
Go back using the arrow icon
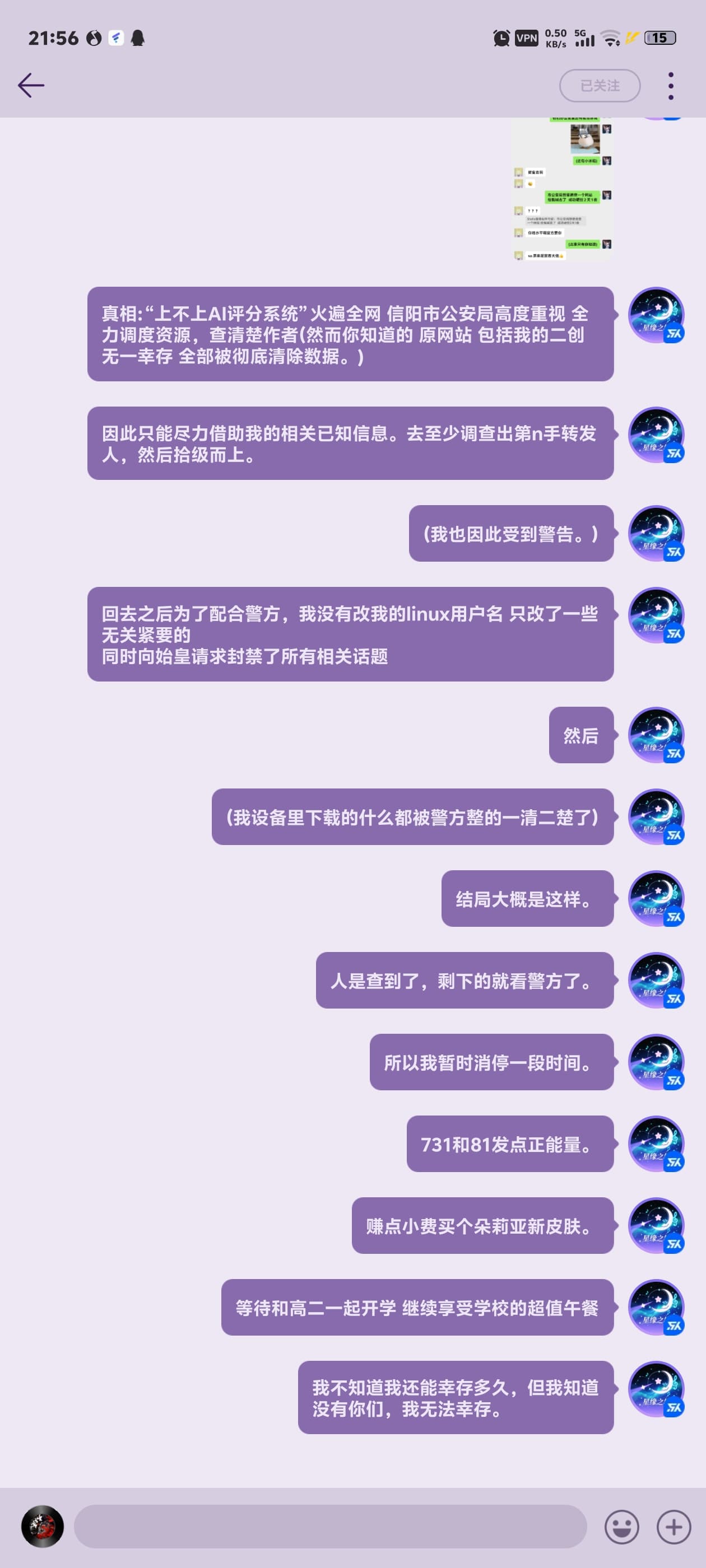point(31,85)
